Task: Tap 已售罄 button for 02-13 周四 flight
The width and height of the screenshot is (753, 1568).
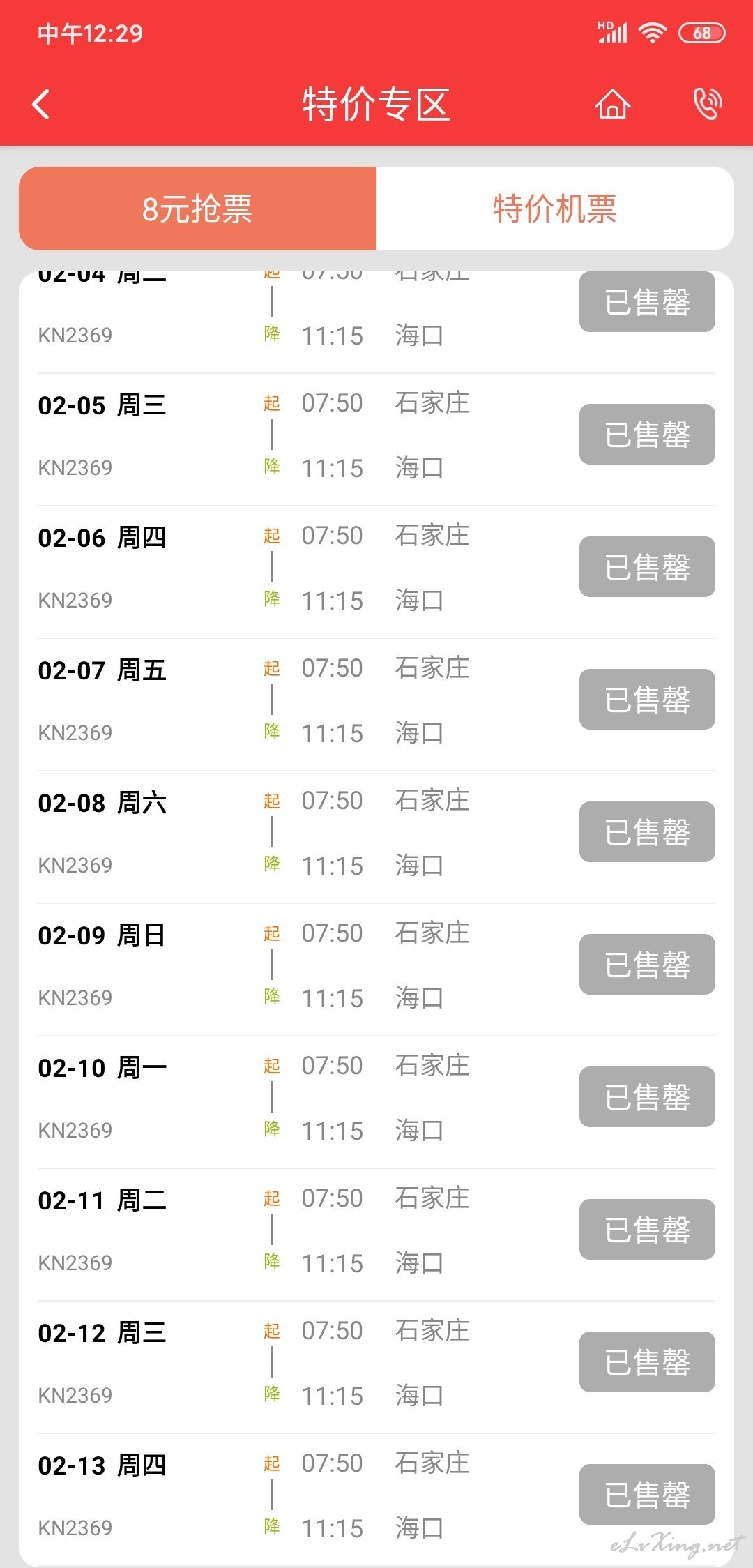Action: coord(647,1494)
